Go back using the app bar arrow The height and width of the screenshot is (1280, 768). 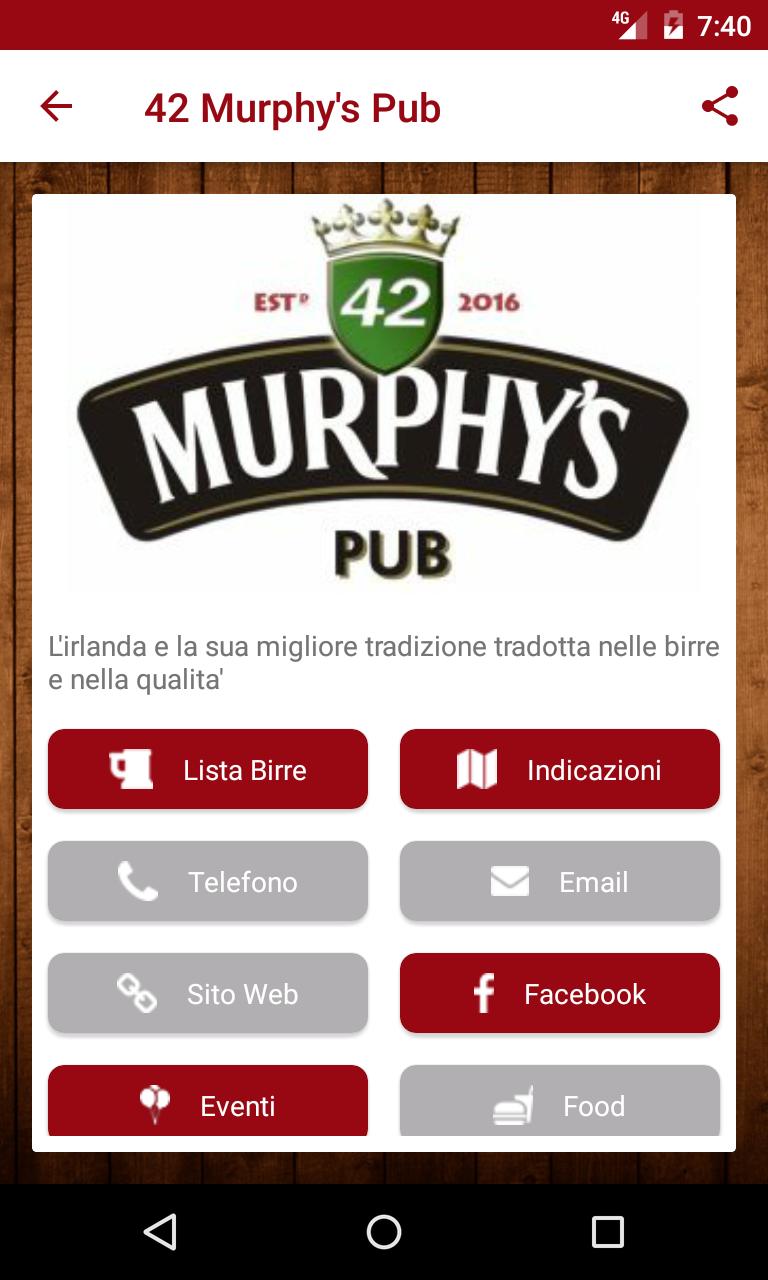56,106
